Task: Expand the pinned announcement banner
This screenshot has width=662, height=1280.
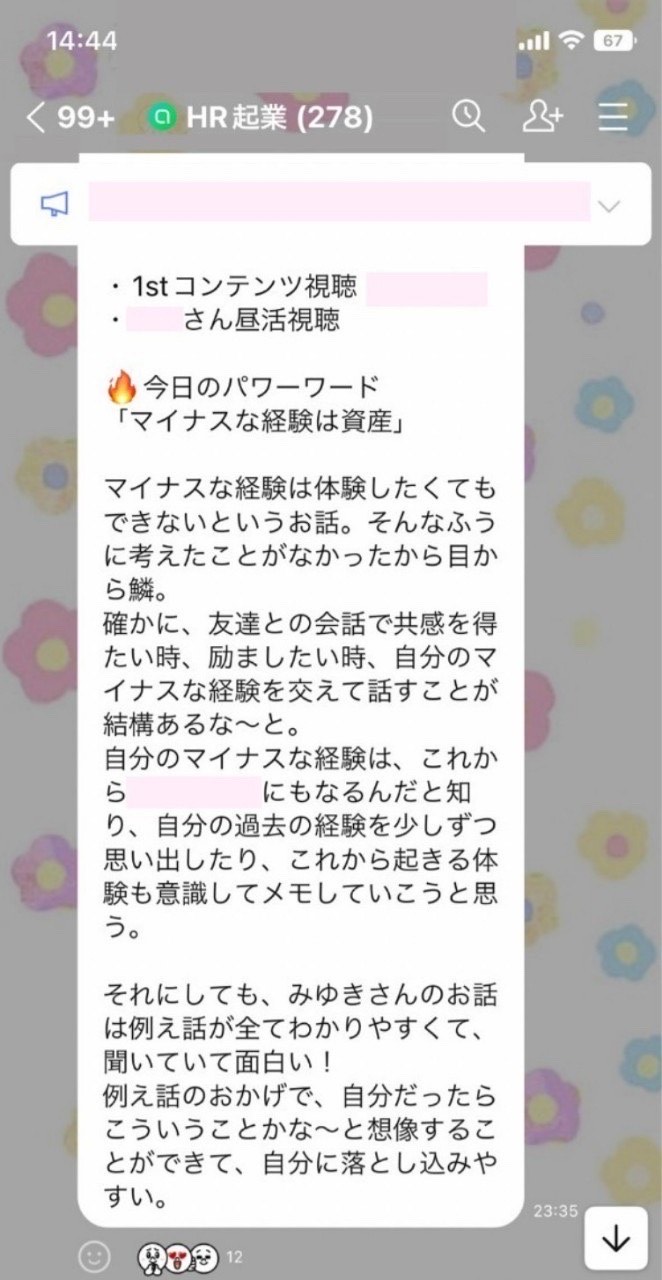Action: 608,206
